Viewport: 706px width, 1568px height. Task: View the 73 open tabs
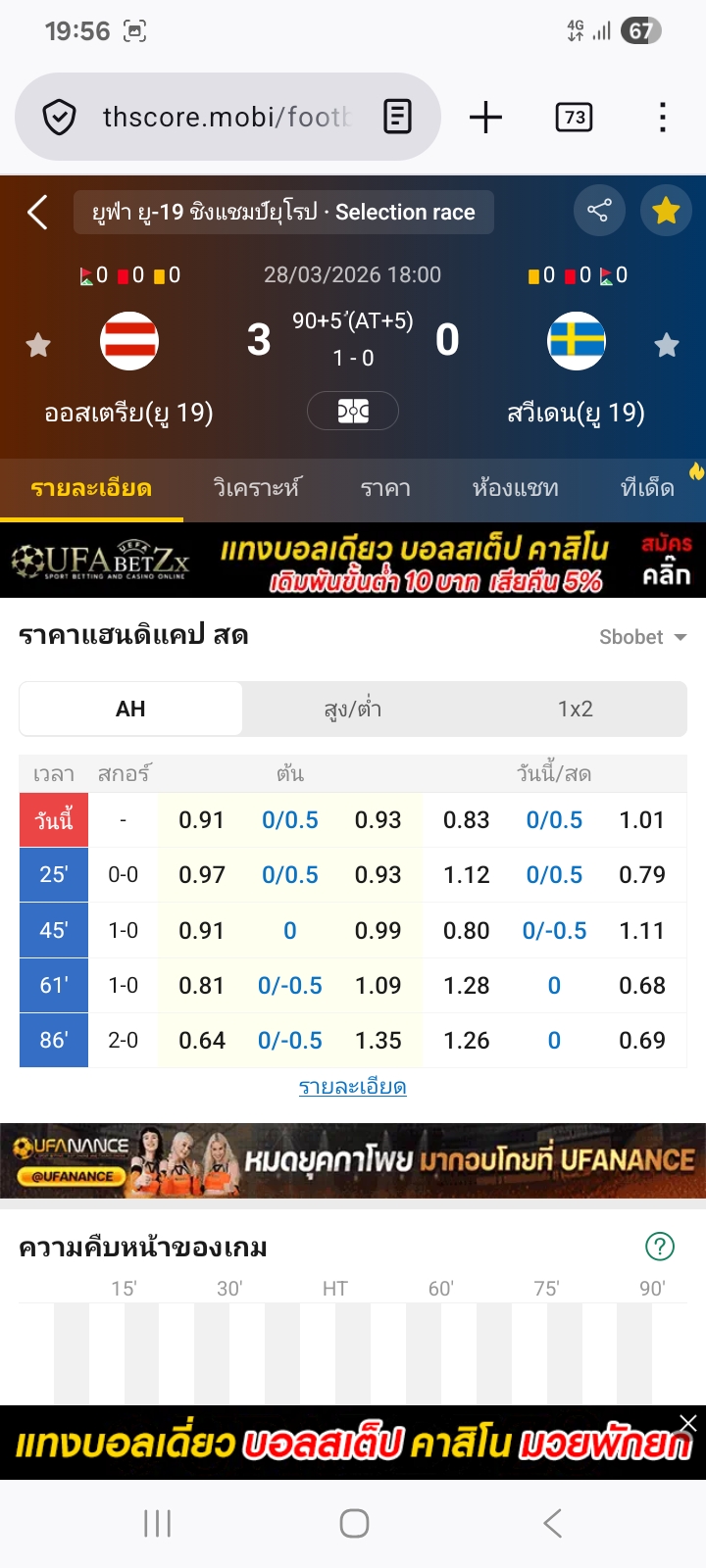574,118
